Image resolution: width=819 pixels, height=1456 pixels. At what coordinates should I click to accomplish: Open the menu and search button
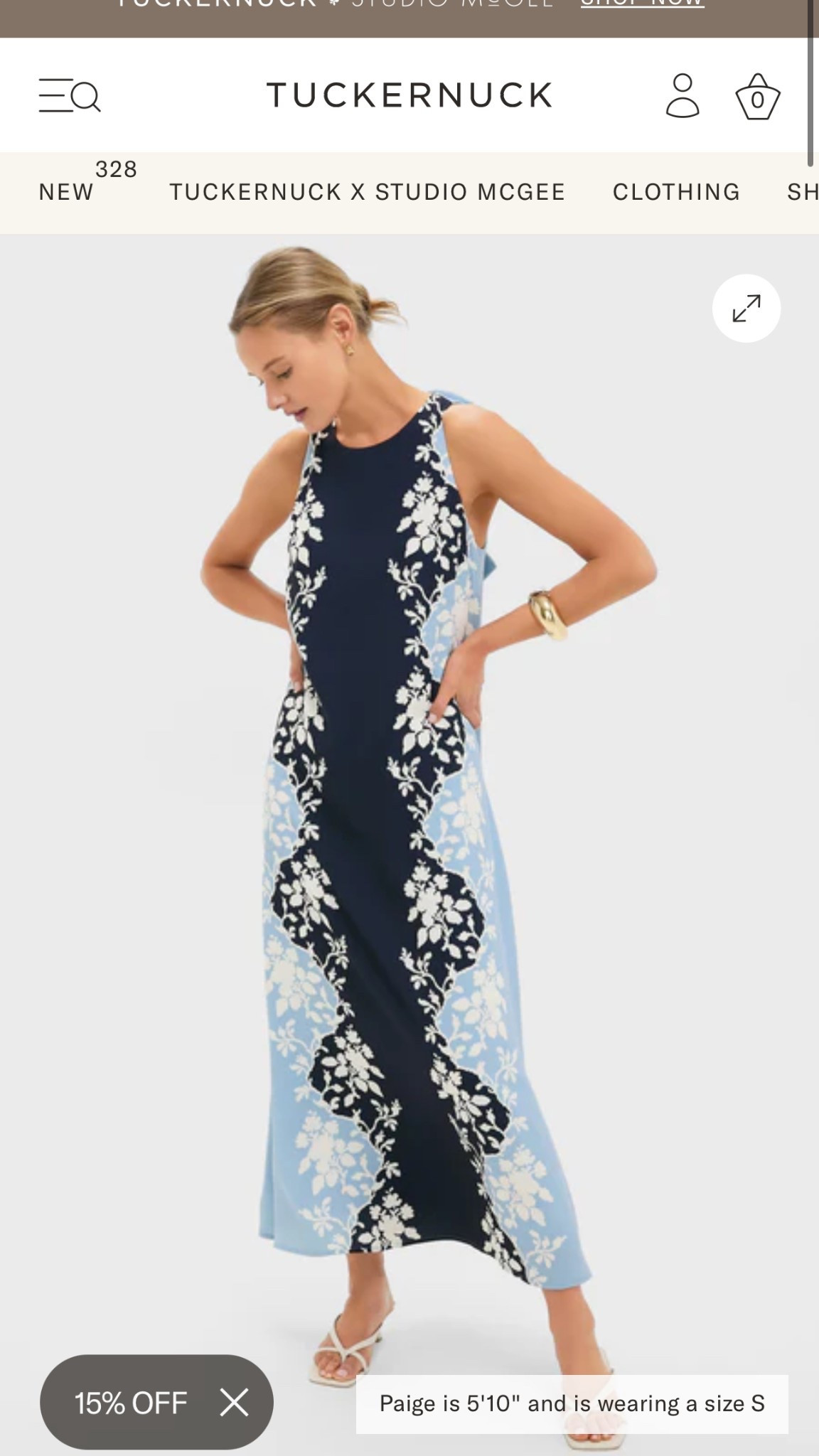[70, 95]
